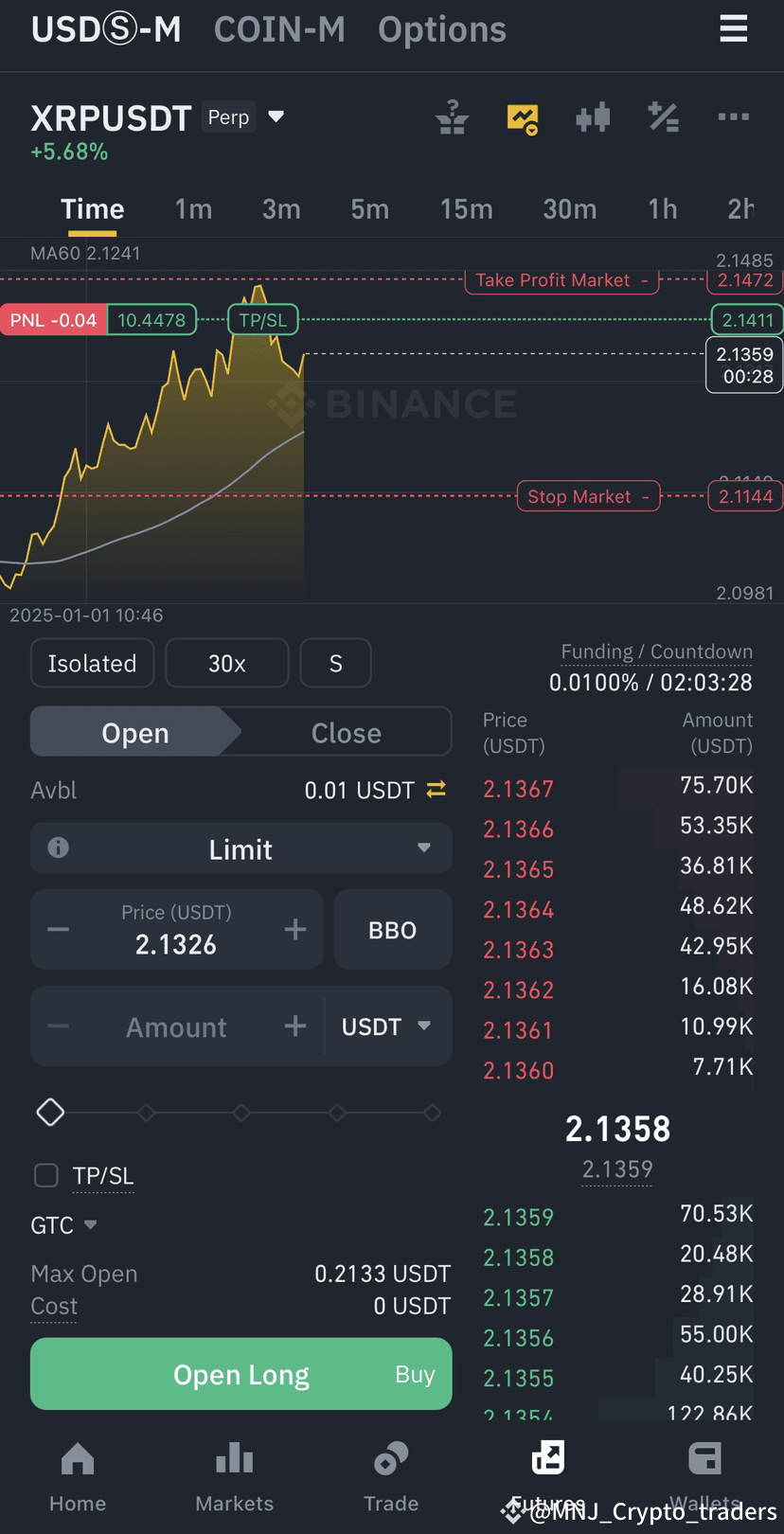The width and height of the screenshot is (784, 1534).
Task: Enable the TP/SL checkbox
Action: coord(45,1175)
